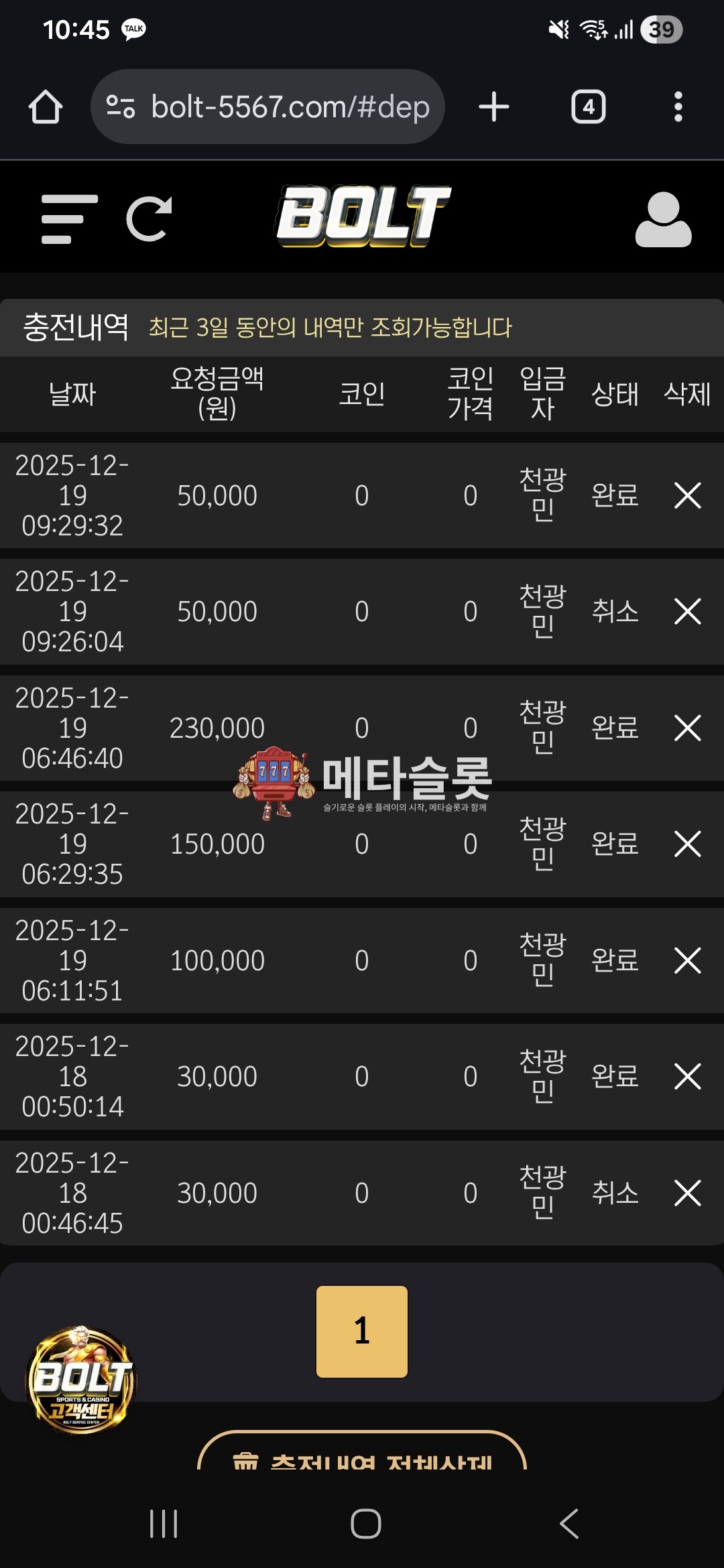Image resolution: width=724 pixels, height=1568 pixels.
Task: Go to the browser home page
Action: point(46,107)
